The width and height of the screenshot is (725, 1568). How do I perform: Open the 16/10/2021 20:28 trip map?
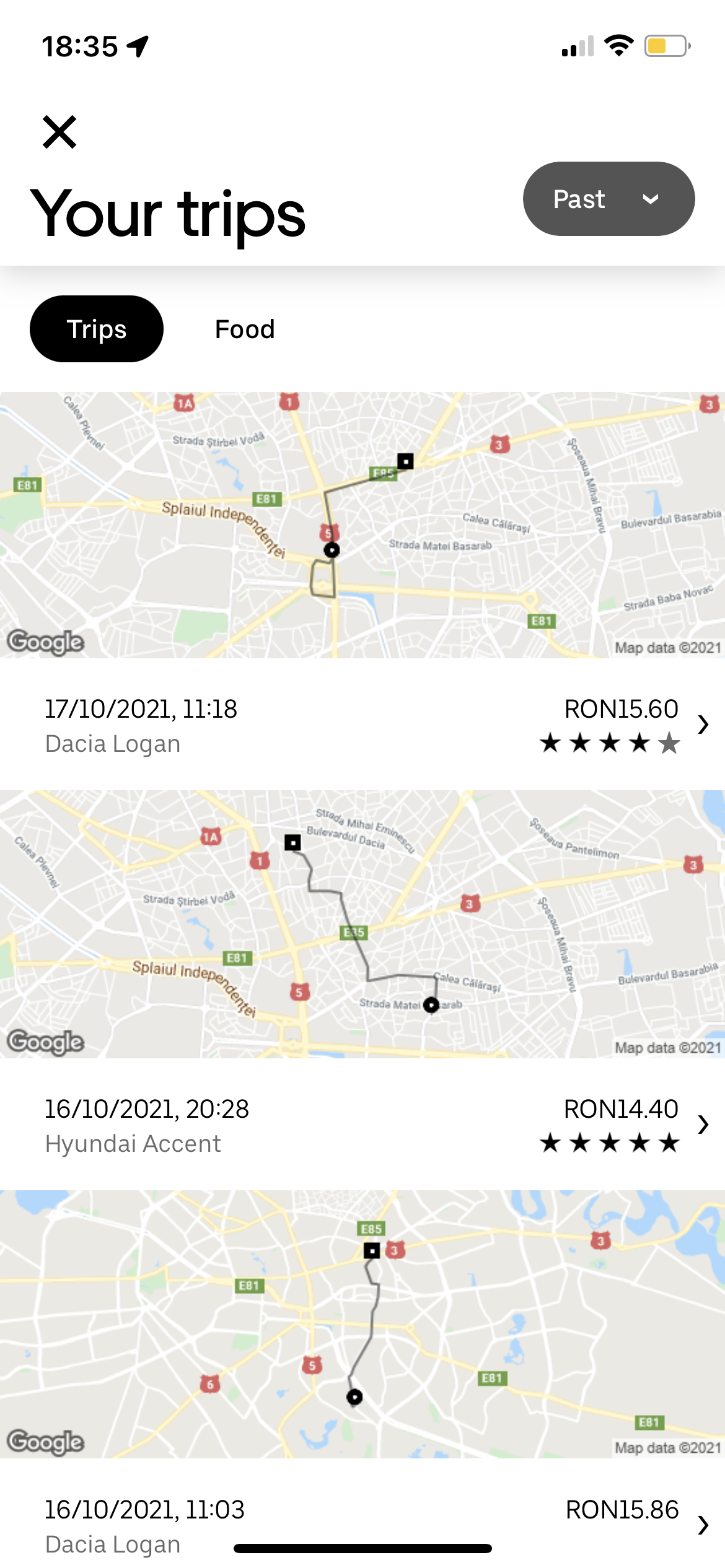point(362,924)
